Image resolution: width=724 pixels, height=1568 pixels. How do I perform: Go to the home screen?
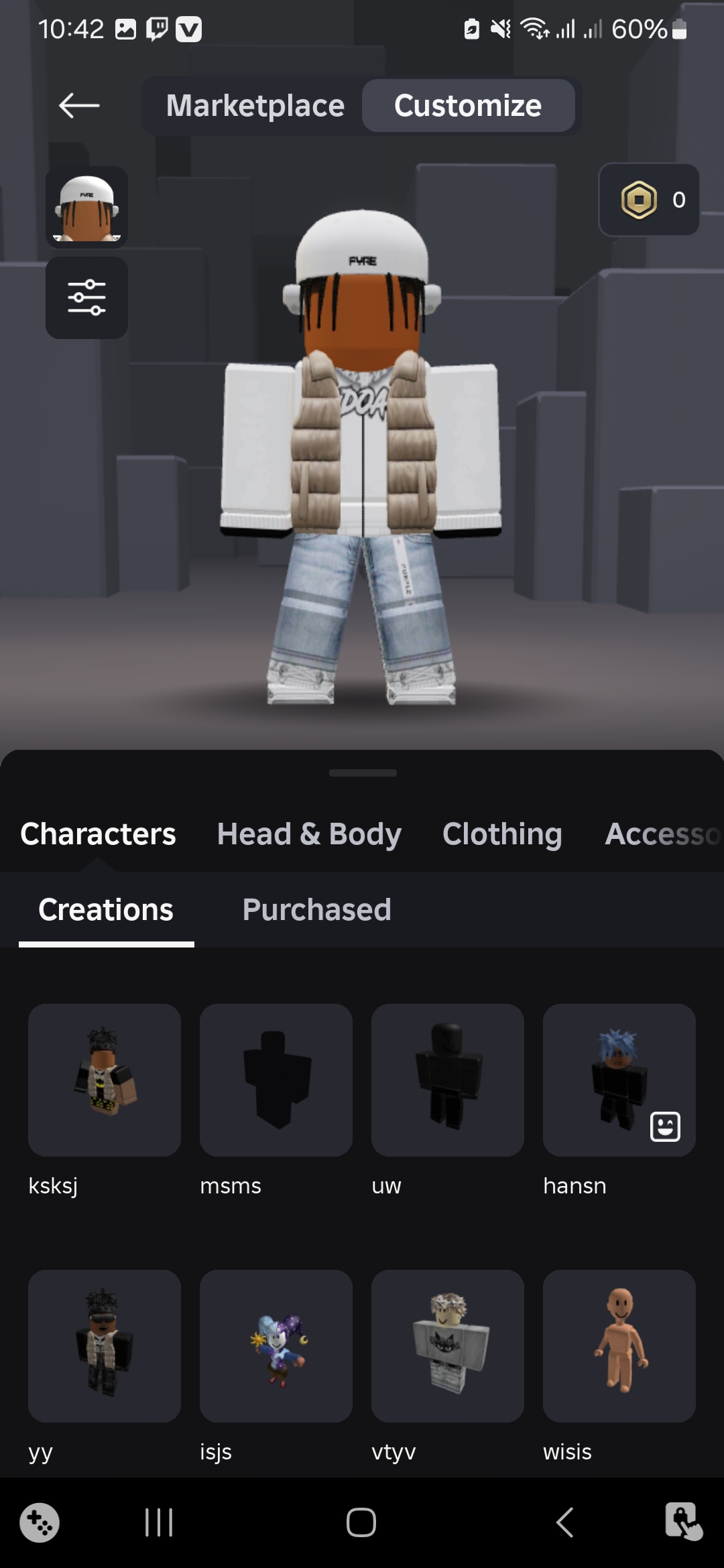click(x=361, y=1522)
